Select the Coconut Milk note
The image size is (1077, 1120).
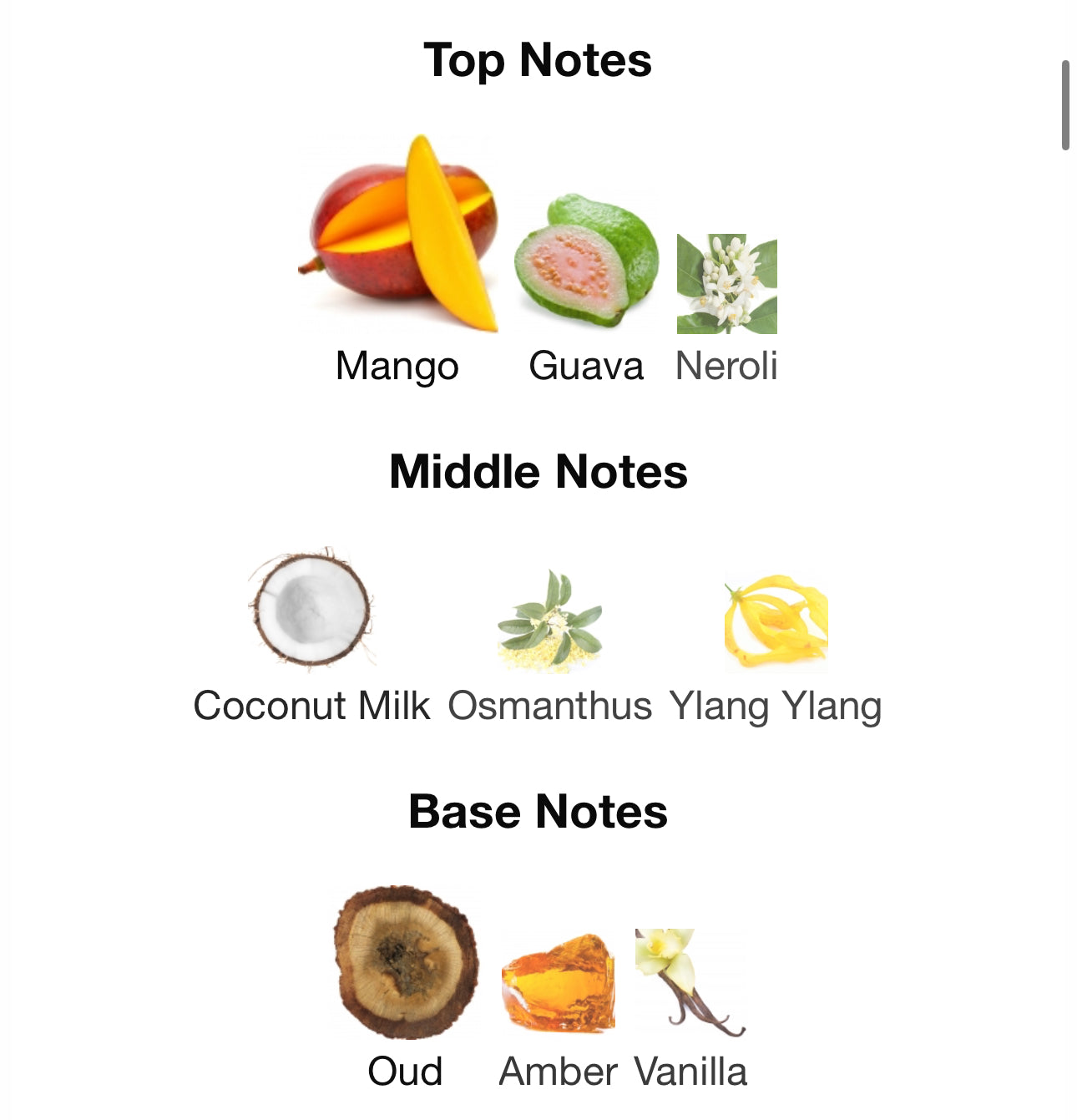pos(312,608)
